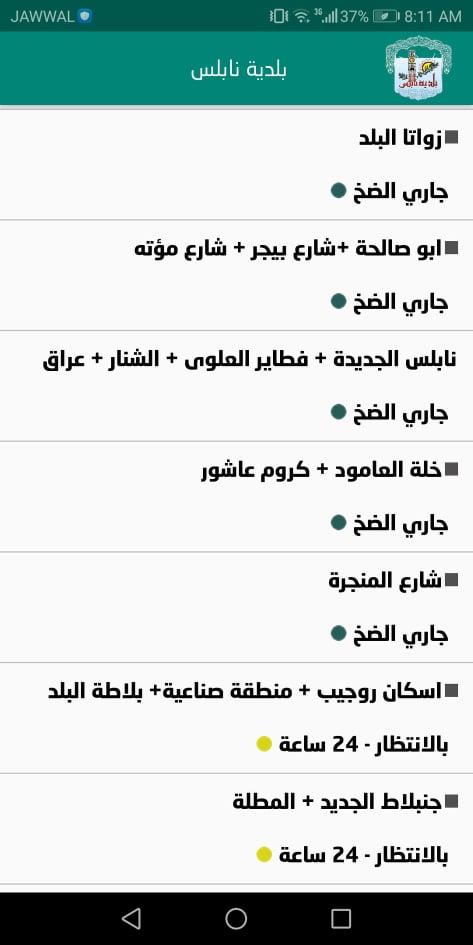This screenshot has width=473, height=945.
Task: Open the اسكان روجيب + منطقة صناعية row
Action: pos(236,718)
